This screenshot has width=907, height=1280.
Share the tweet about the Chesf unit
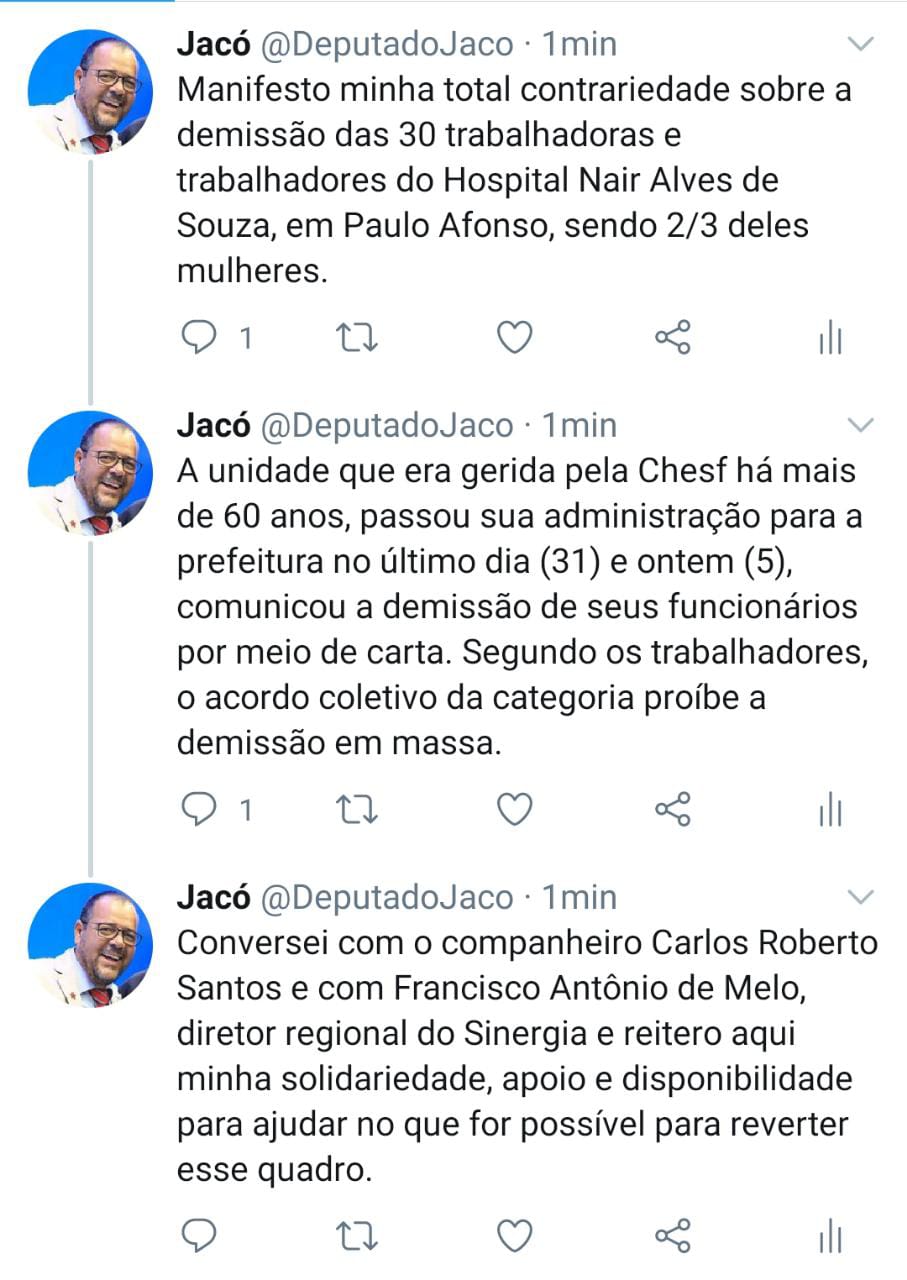click(672, 808)
